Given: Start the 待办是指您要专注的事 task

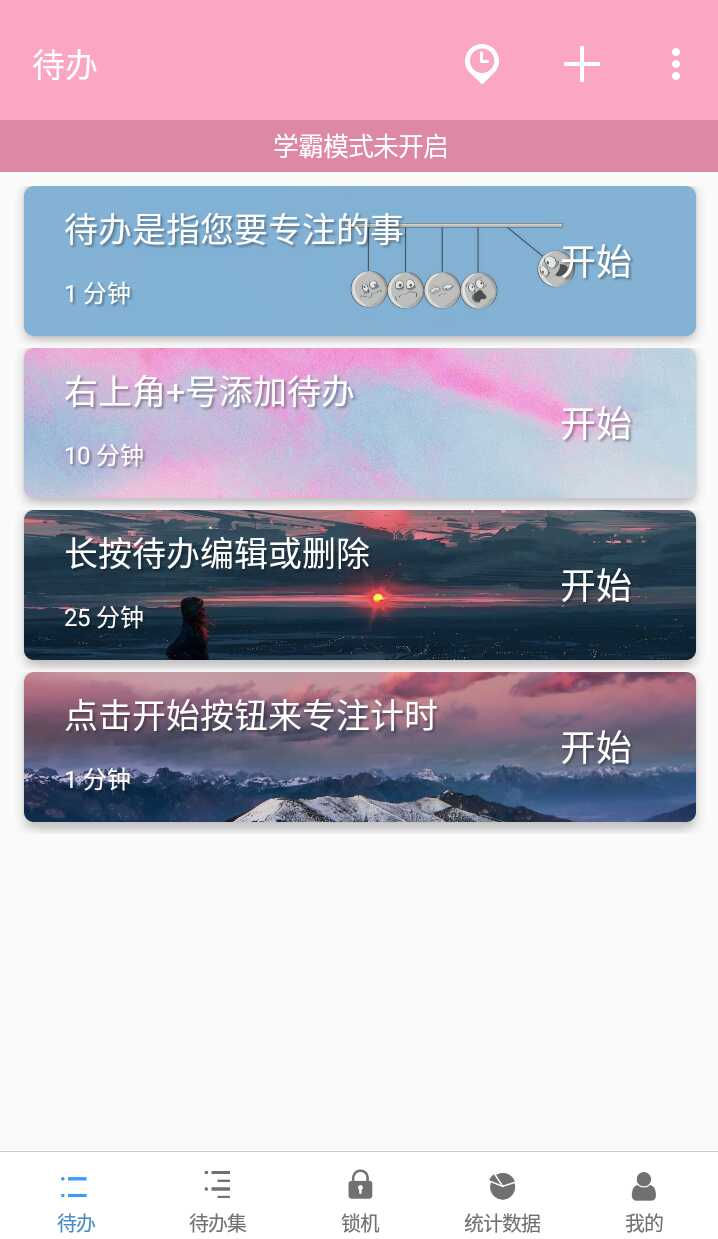Looking at the screenshot, I should click(x=596, y=261).
